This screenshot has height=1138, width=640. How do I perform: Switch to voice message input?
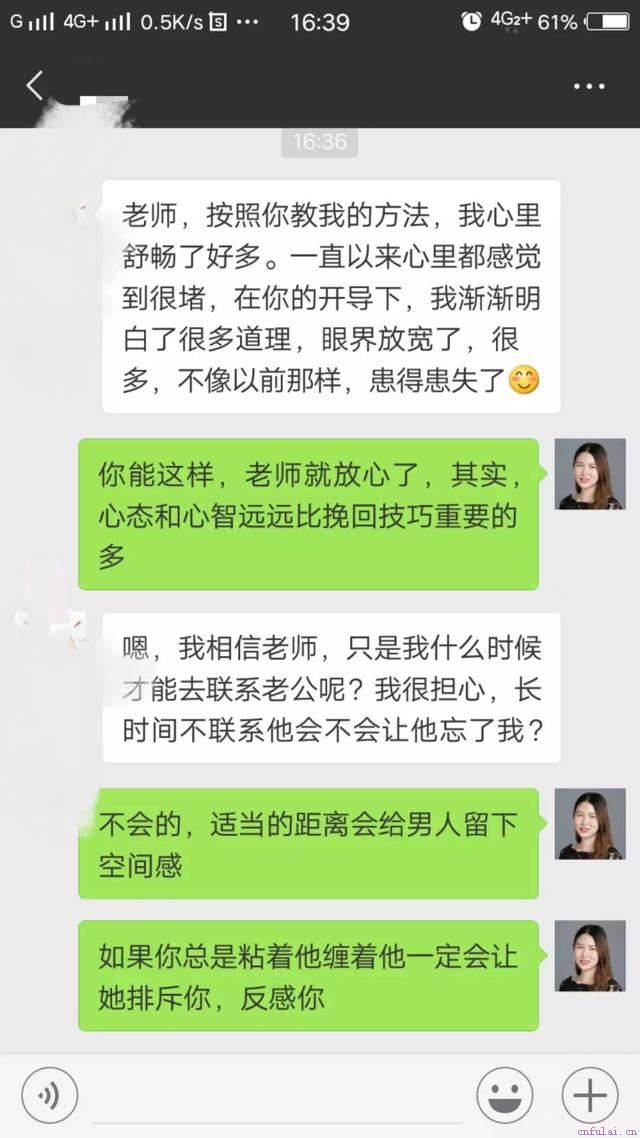click(49, 1095)
